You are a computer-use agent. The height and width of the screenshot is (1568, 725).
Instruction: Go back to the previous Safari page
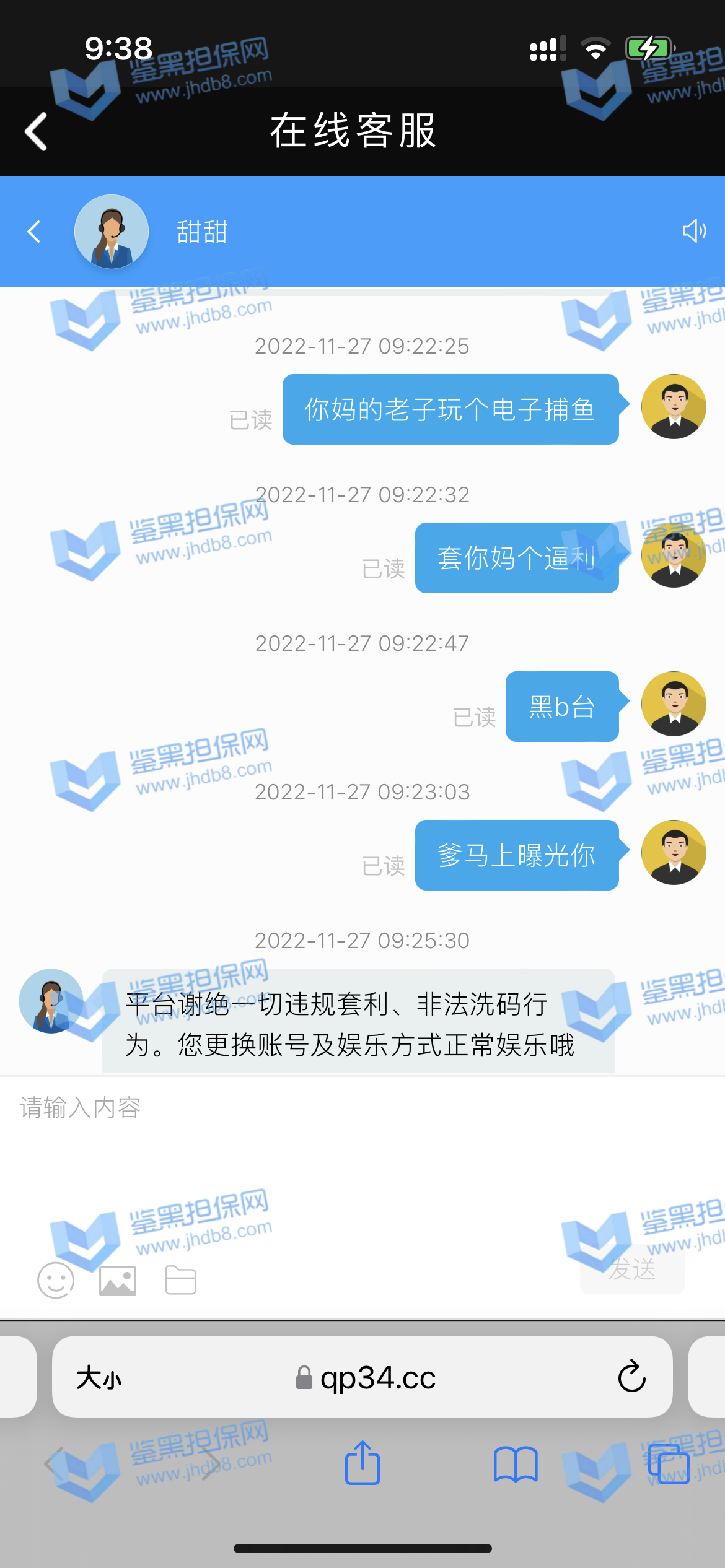(56, 1464)
